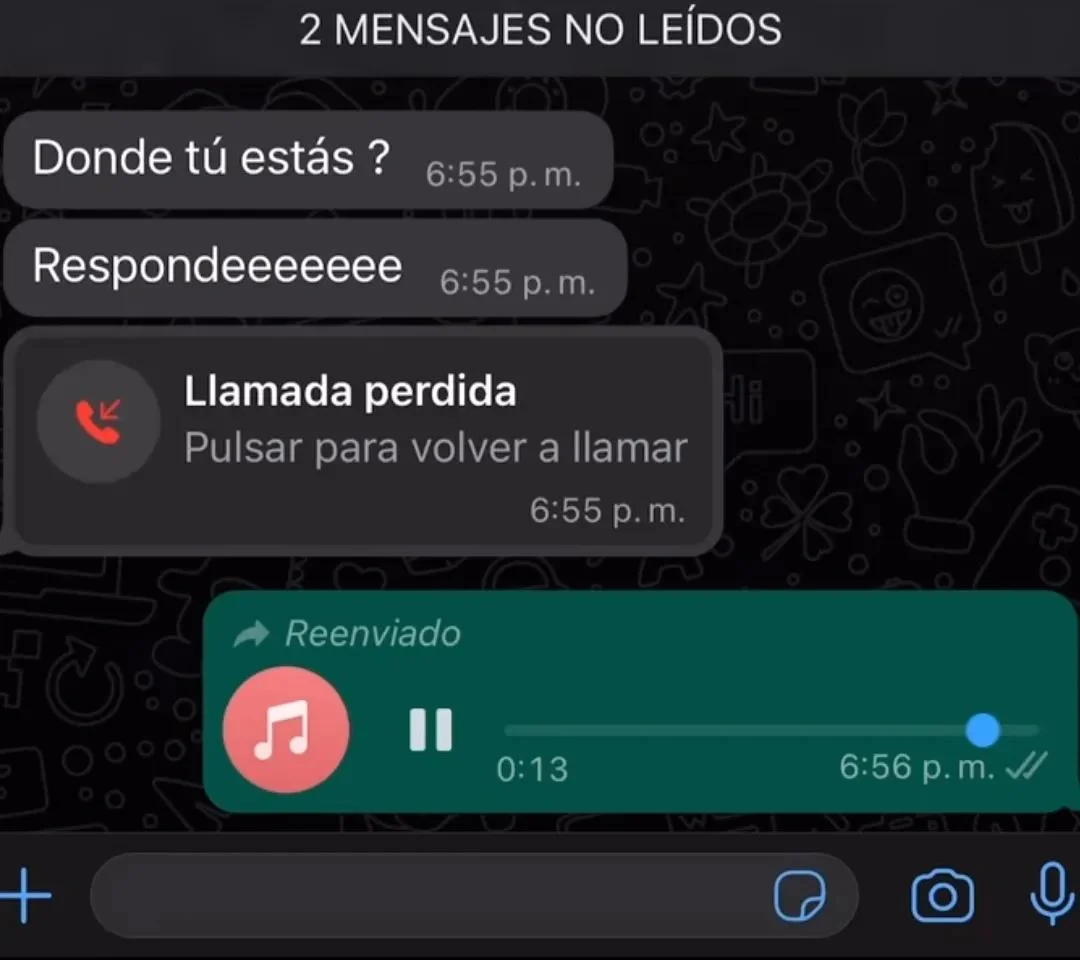
Task: Open the sticker picker icon
Action: pos(801,895)
